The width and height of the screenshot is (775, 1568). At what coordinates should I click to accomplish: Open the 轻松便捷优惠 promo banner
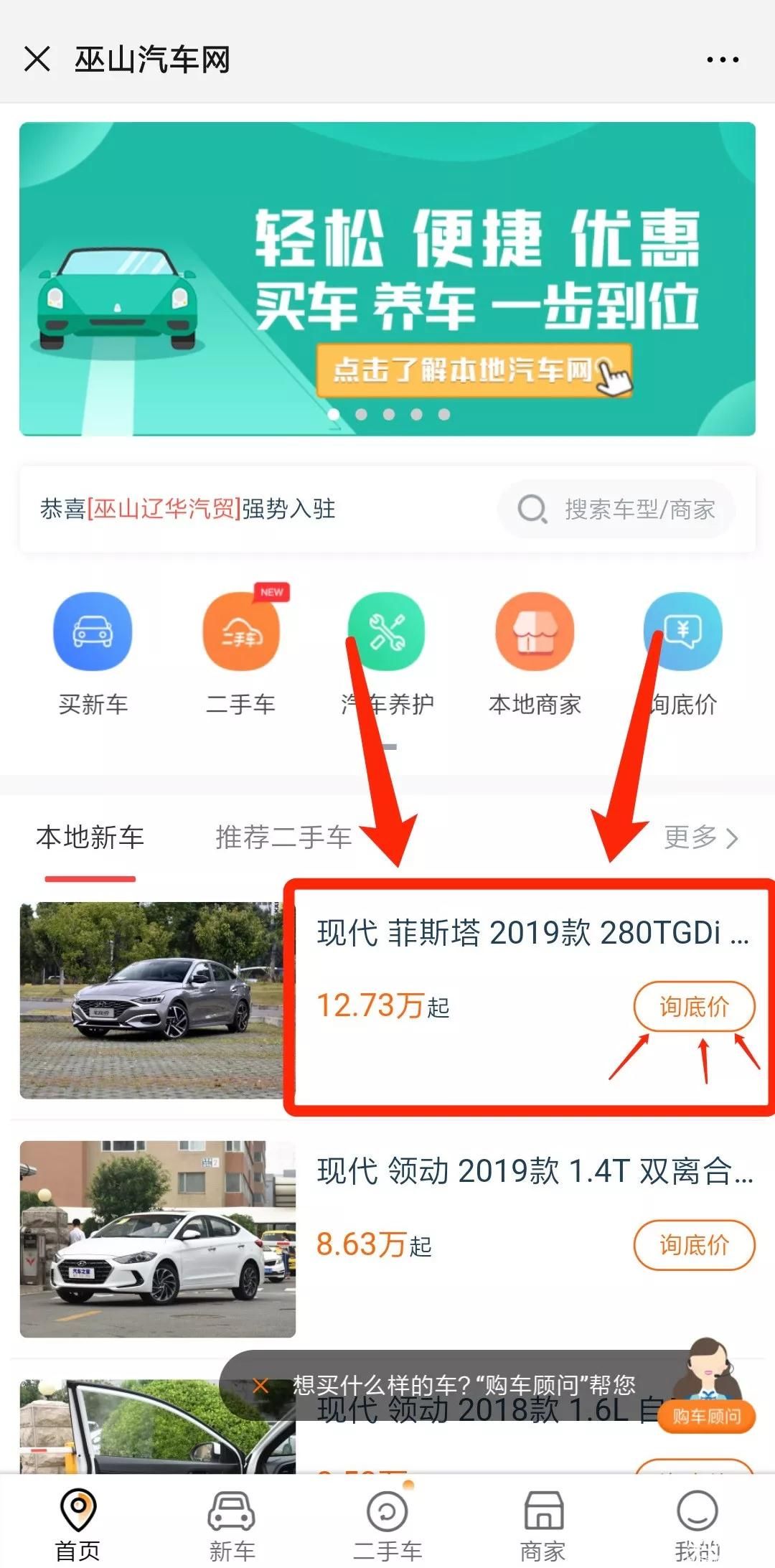(x=387, y=278)
